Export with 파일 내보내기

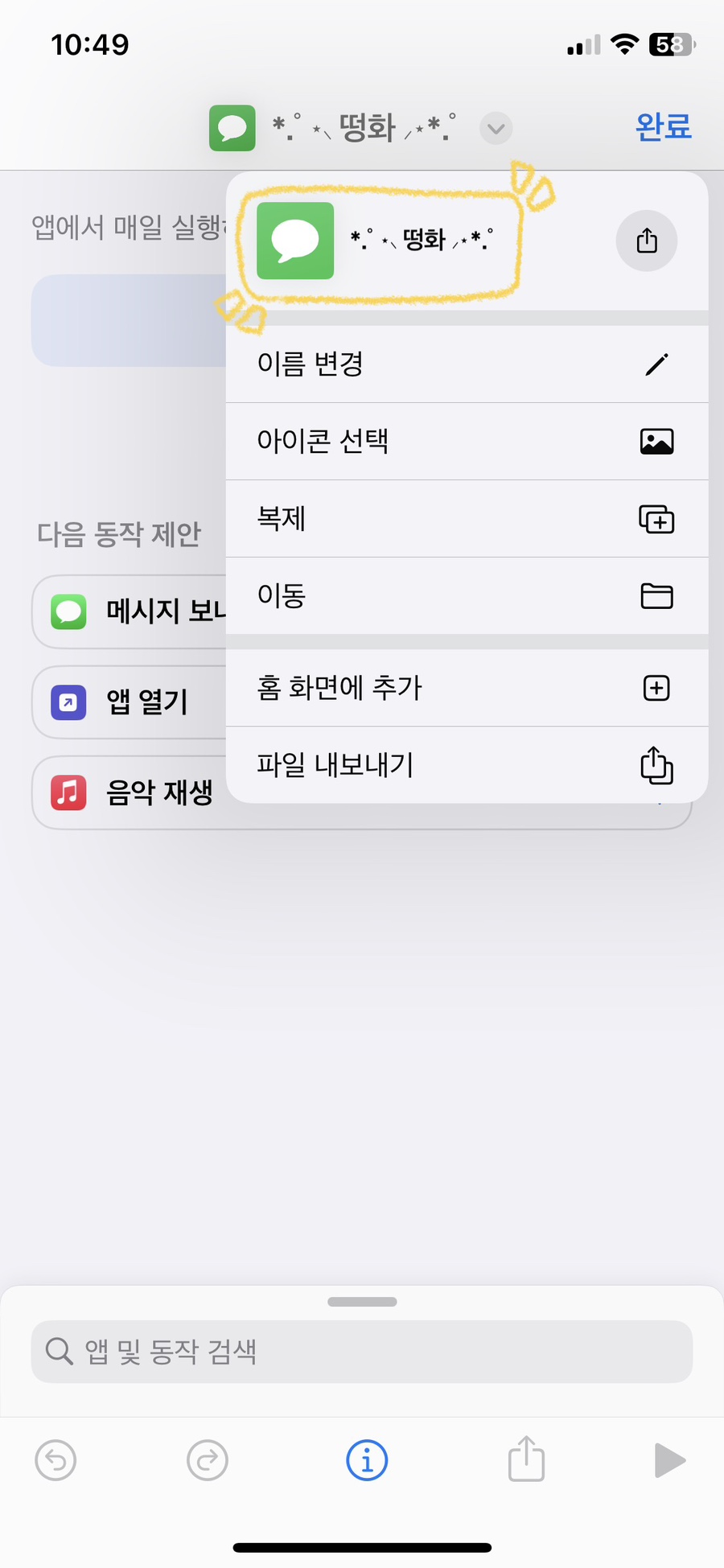coord(467,765)
